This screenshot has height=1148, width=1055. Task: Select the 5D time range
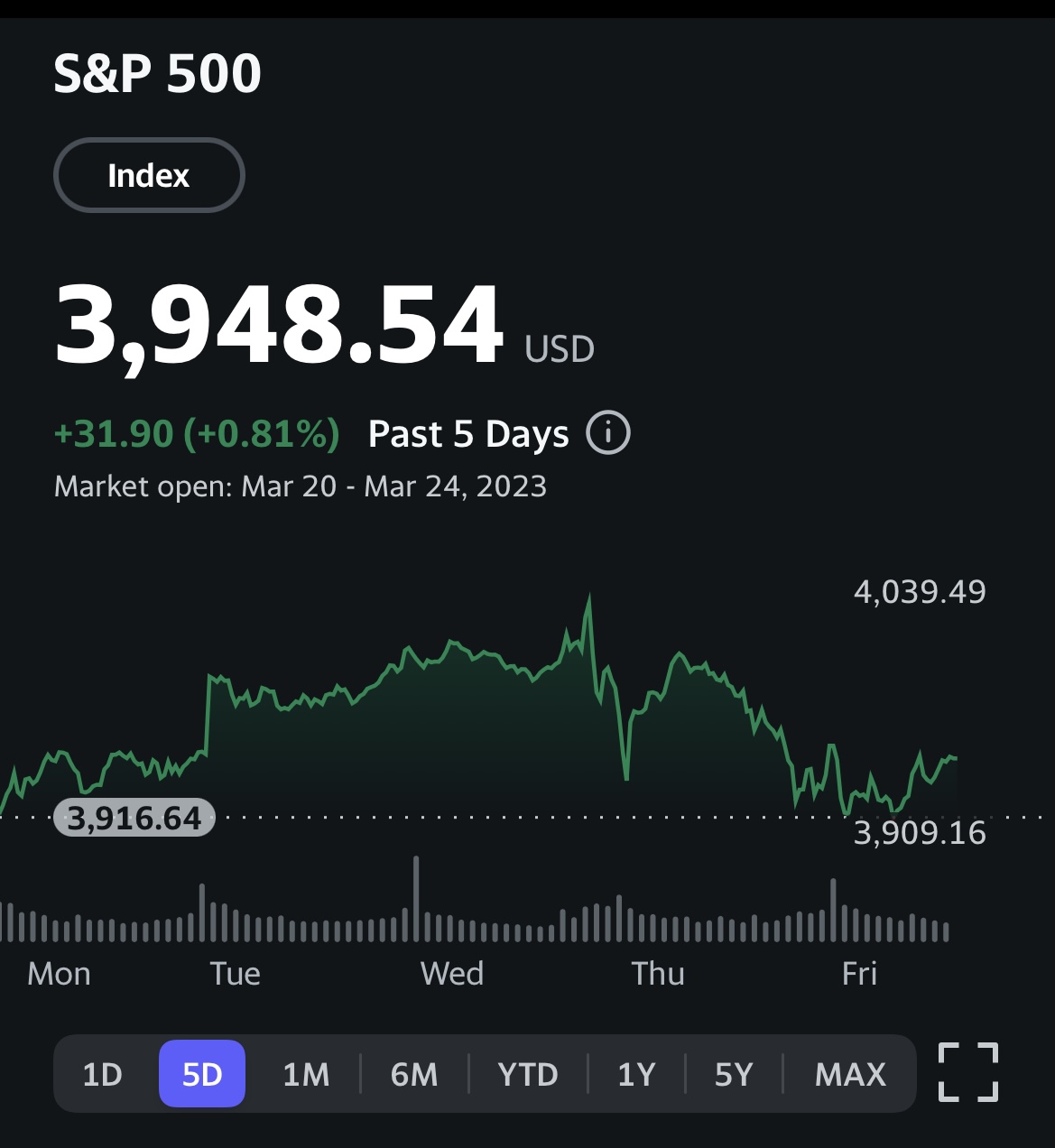click(202, 1074)
